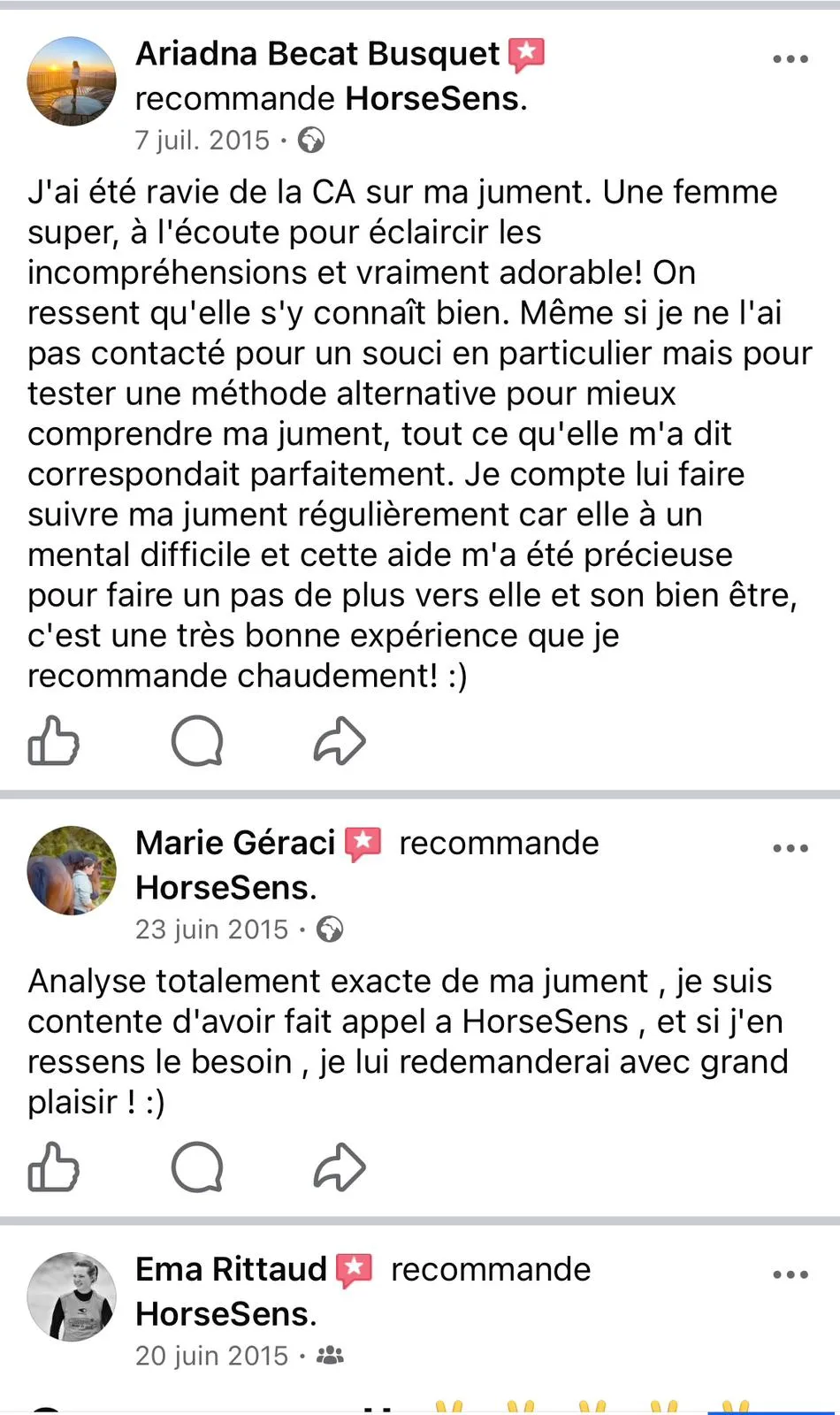Open Ariadna Becat Busquet's profile picture
Screen dimensions: 840x1415
pyautogui.click(x=72, y=81)
